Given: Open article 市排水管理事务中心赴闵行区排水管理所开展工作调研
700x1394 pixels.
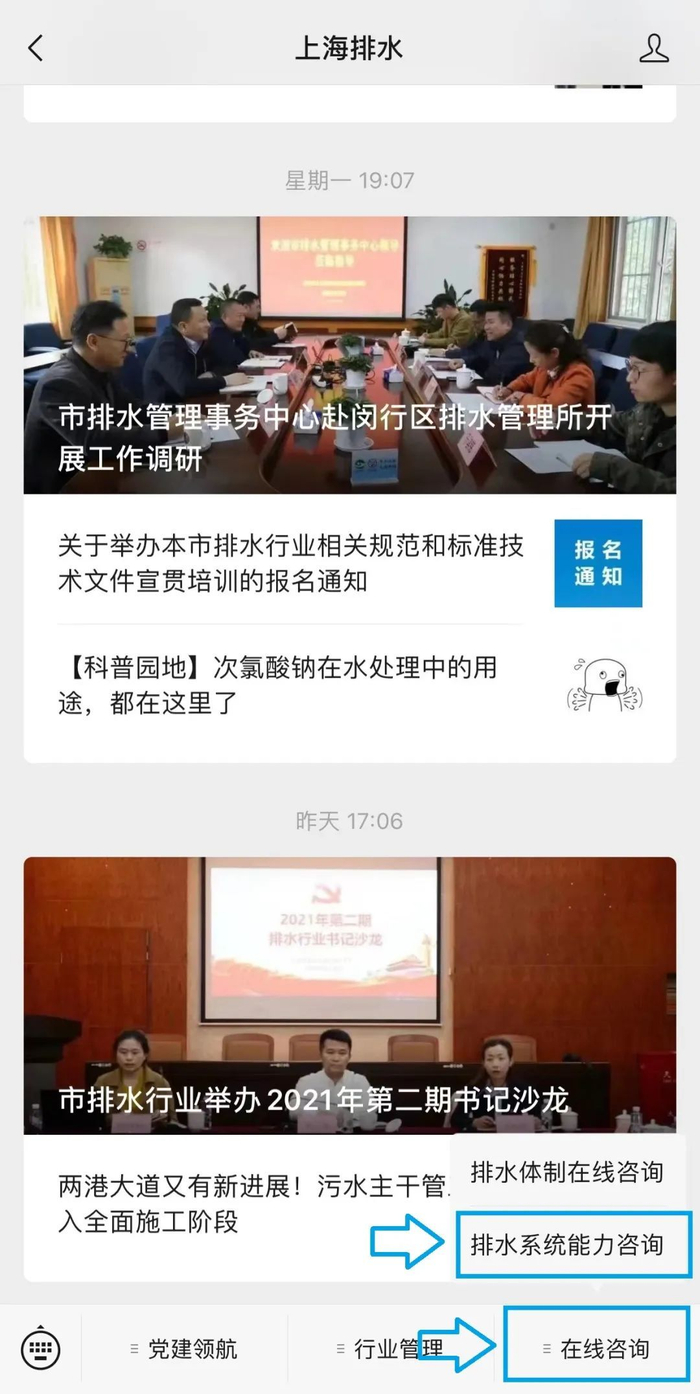Looking at the screenshot, I should (350, 355).
